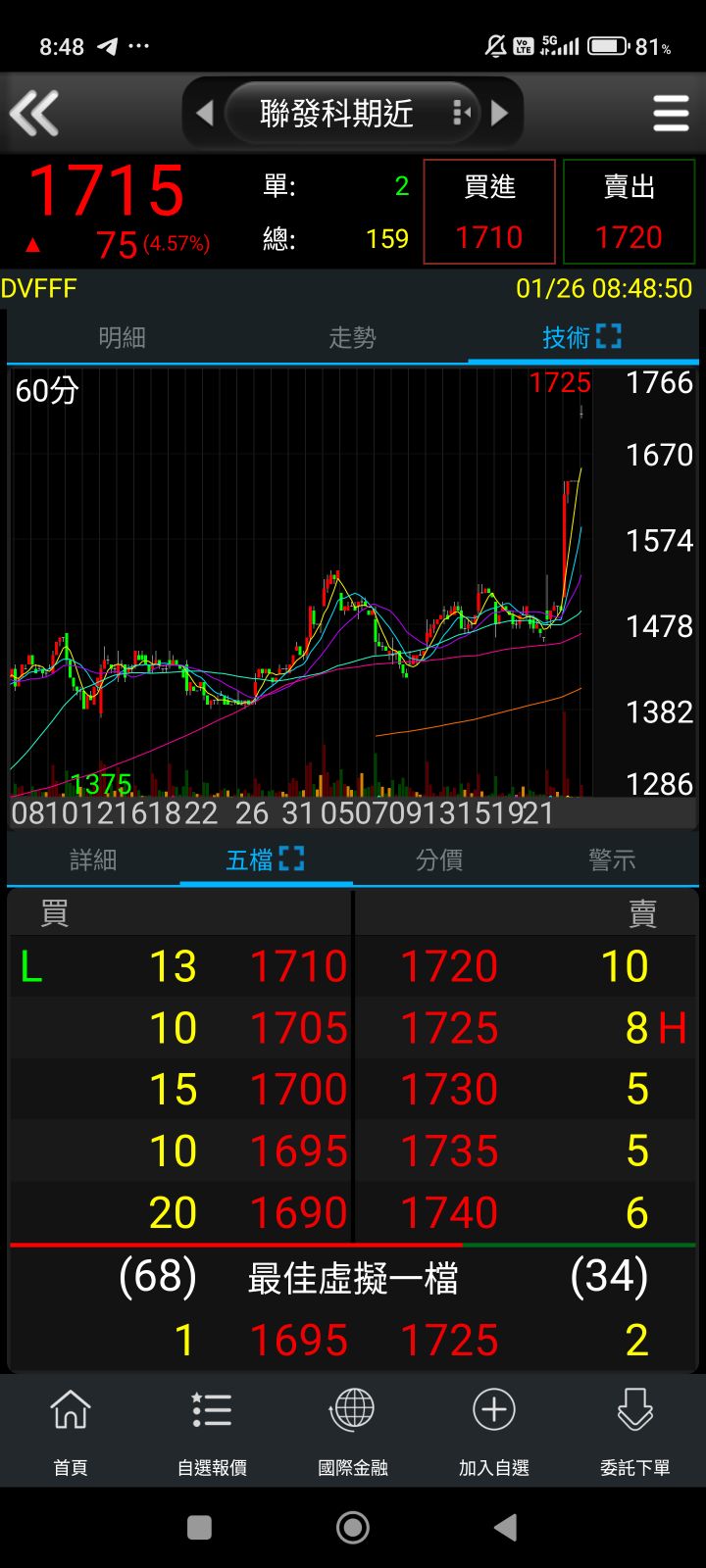The width and height of the screenshot is (706, 1568).
Task: Tap the 買進 1710 buy button
Action: click(489, 213)
